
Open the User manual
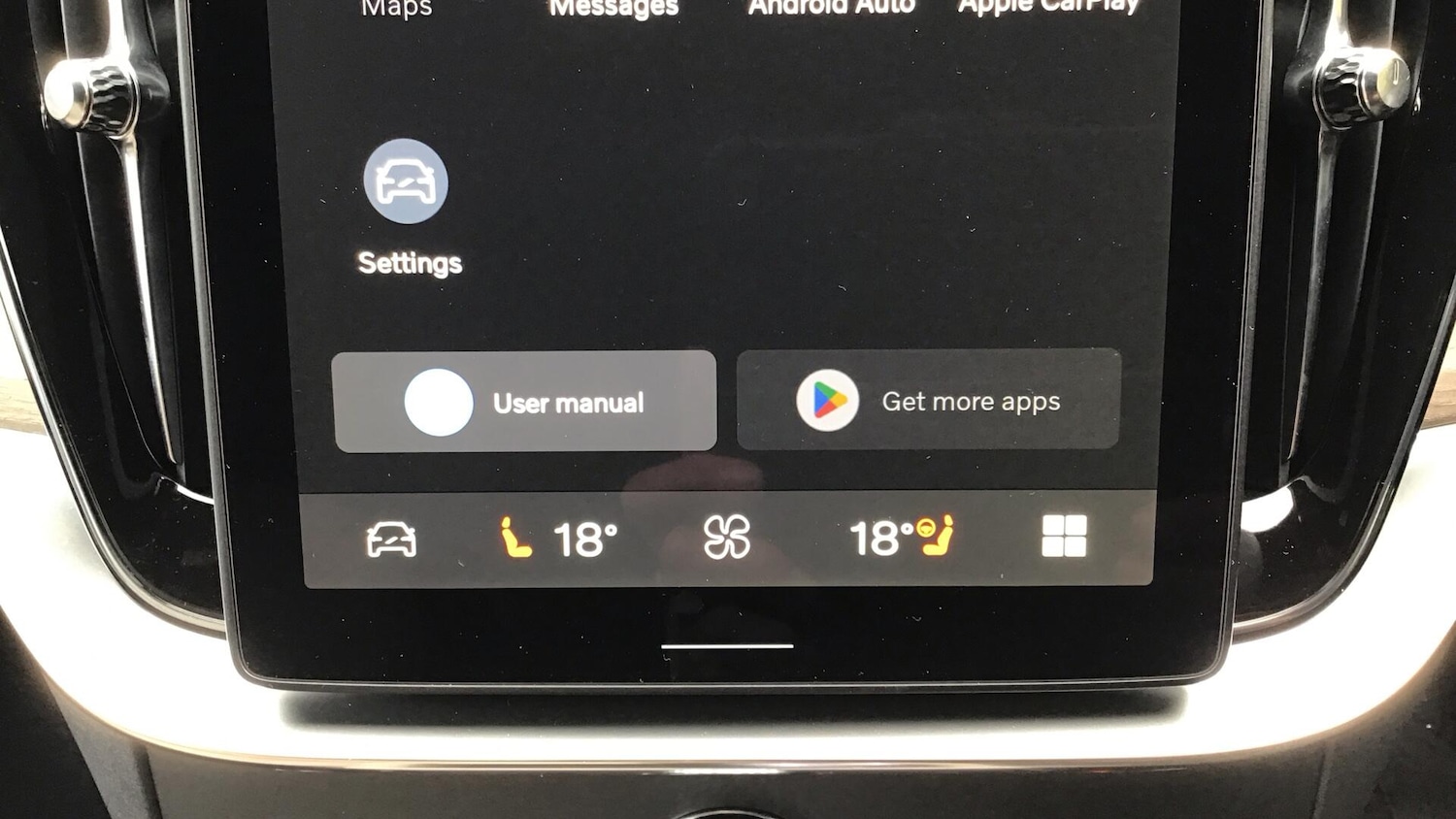click(x=524, y=402)
